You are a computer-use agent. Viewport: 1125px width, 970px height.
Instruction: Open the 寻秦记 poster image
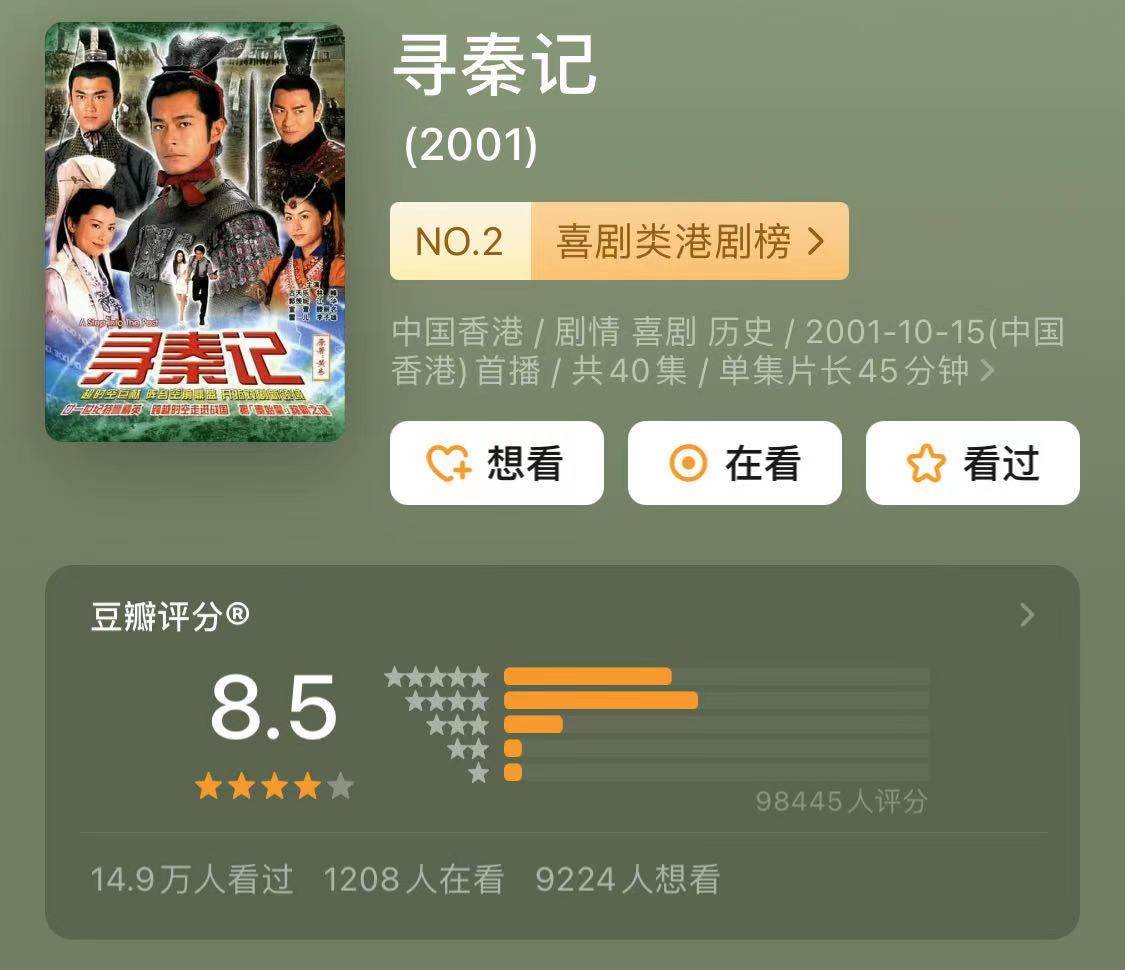195,232
